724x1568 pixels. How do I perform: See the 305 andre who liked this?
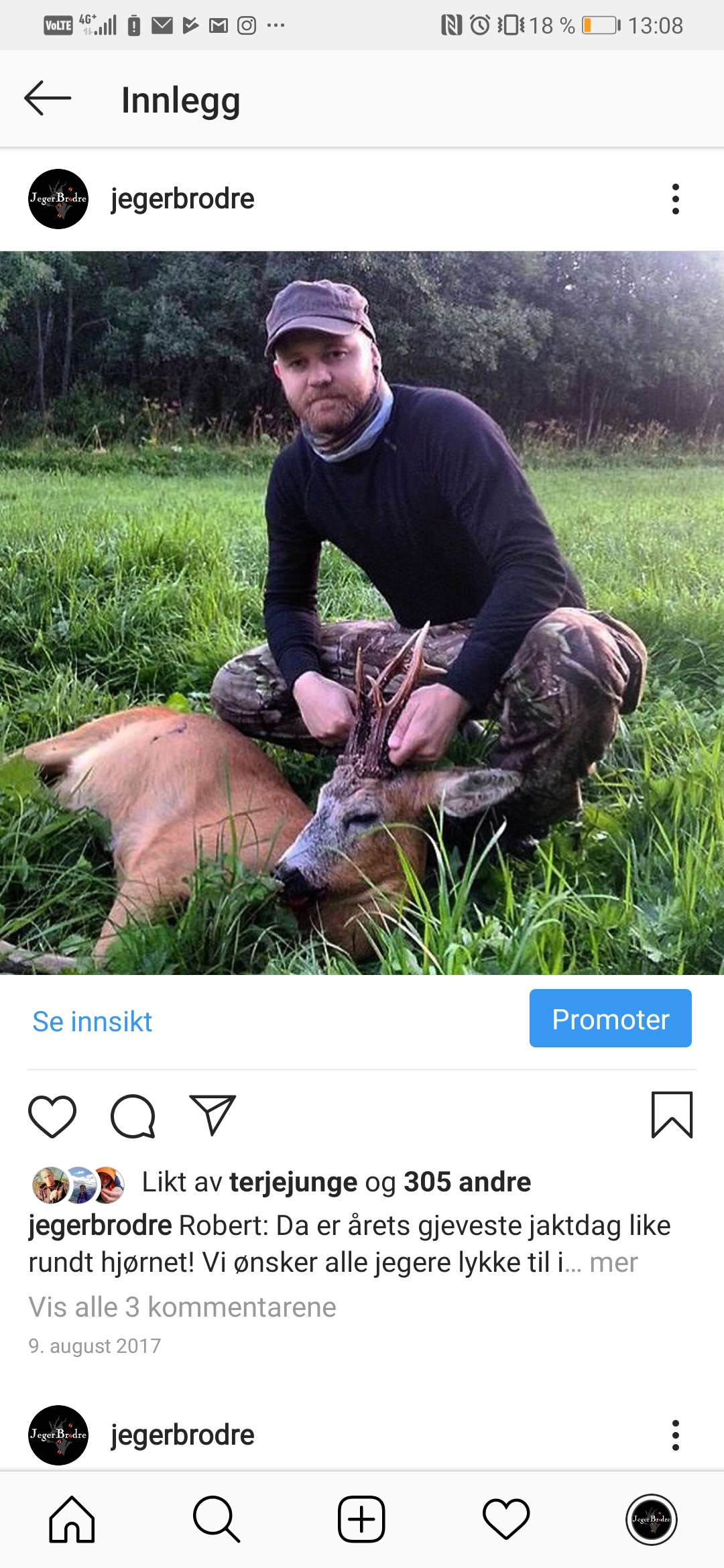[467, 1182]
